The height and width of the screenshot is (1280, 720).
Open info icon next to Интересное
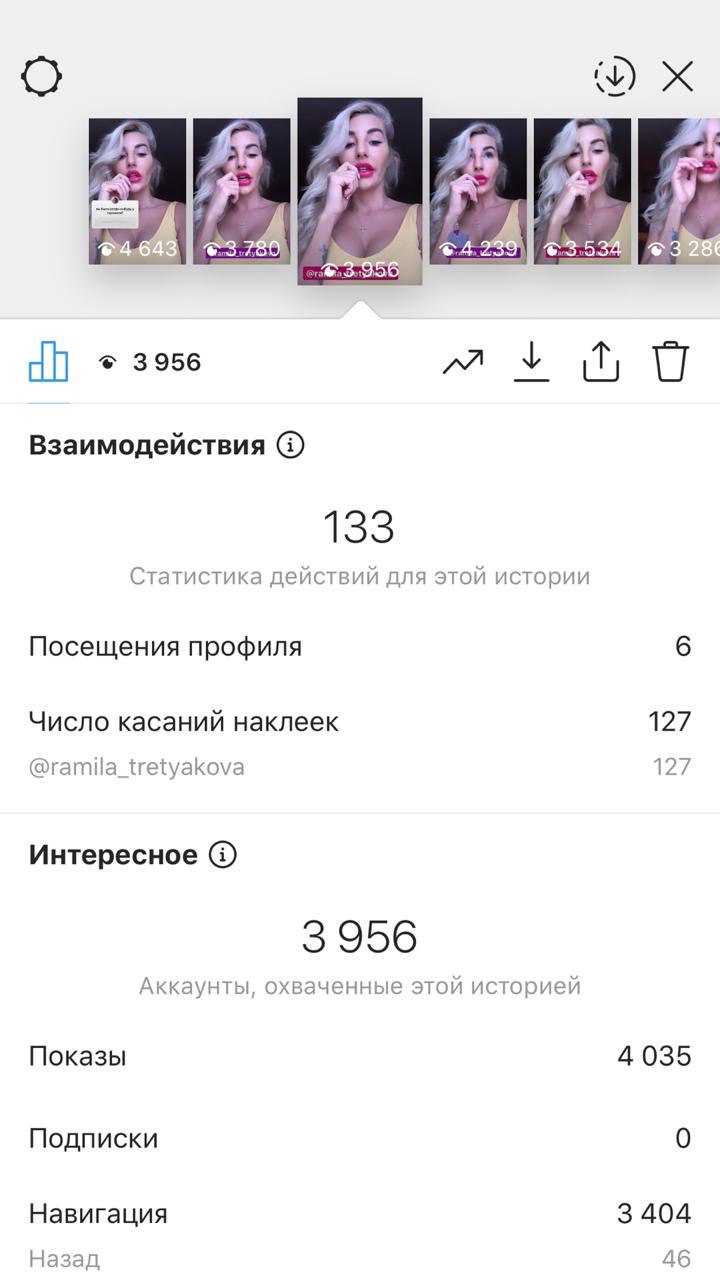pyautogui.click(x=223, y=855)
